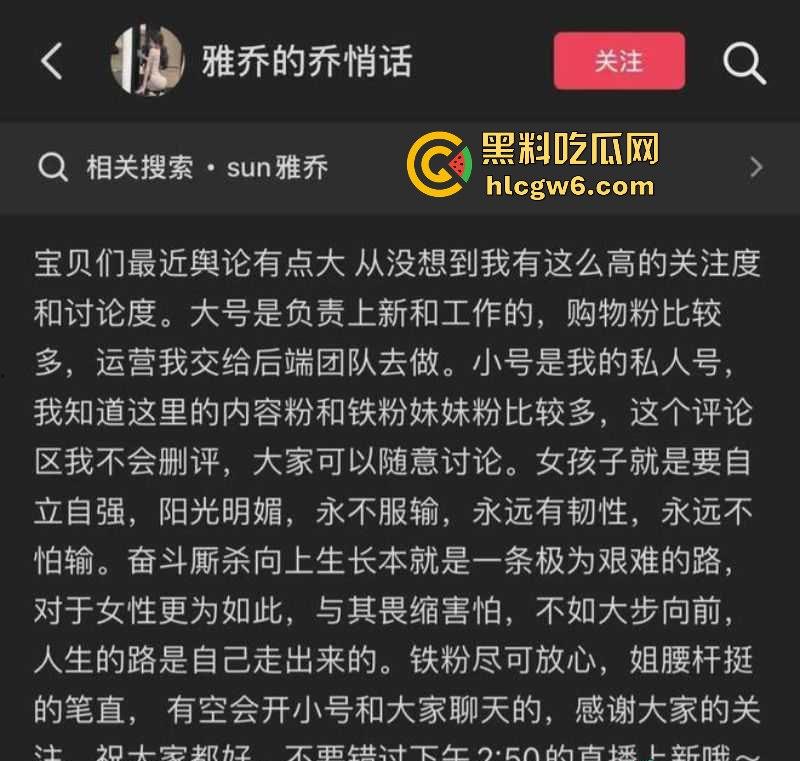
Task: Follow the account with the 关注 button
Action: click(x=619, y=61)
